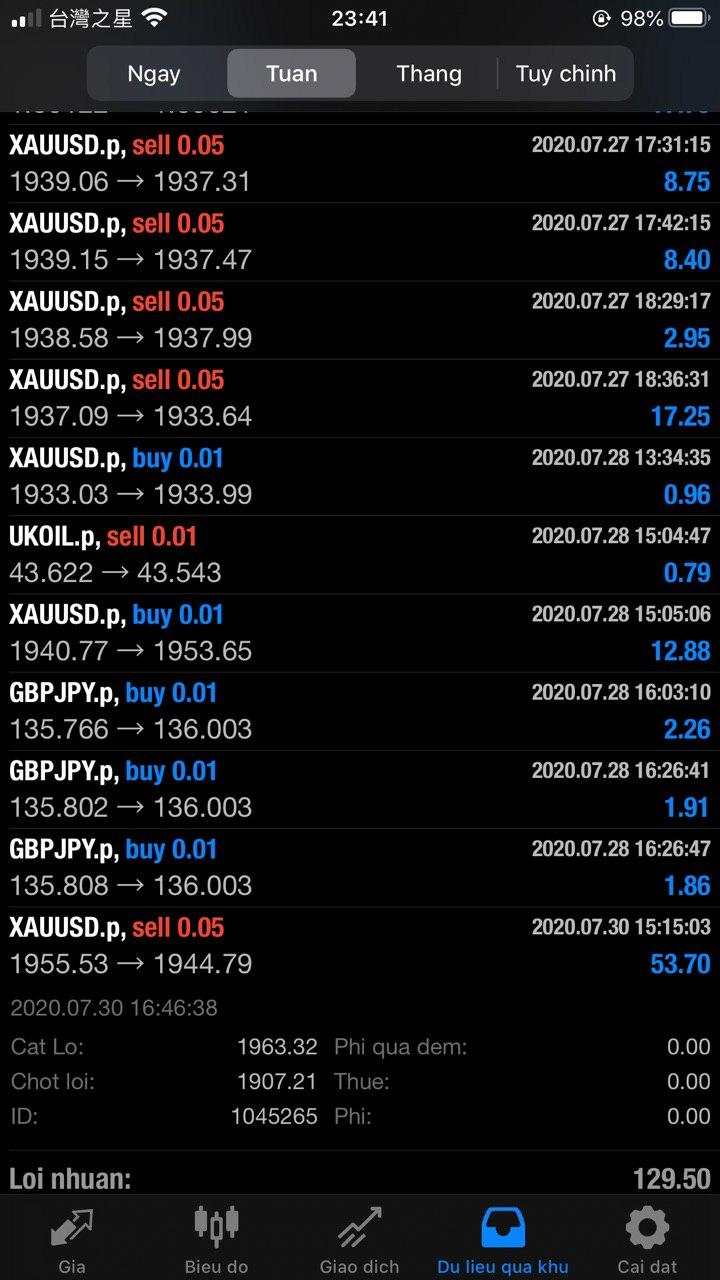Select the Du lieu qua khu tab
The height and width of the screenshot is (1280, 720).
[503, 1238]
